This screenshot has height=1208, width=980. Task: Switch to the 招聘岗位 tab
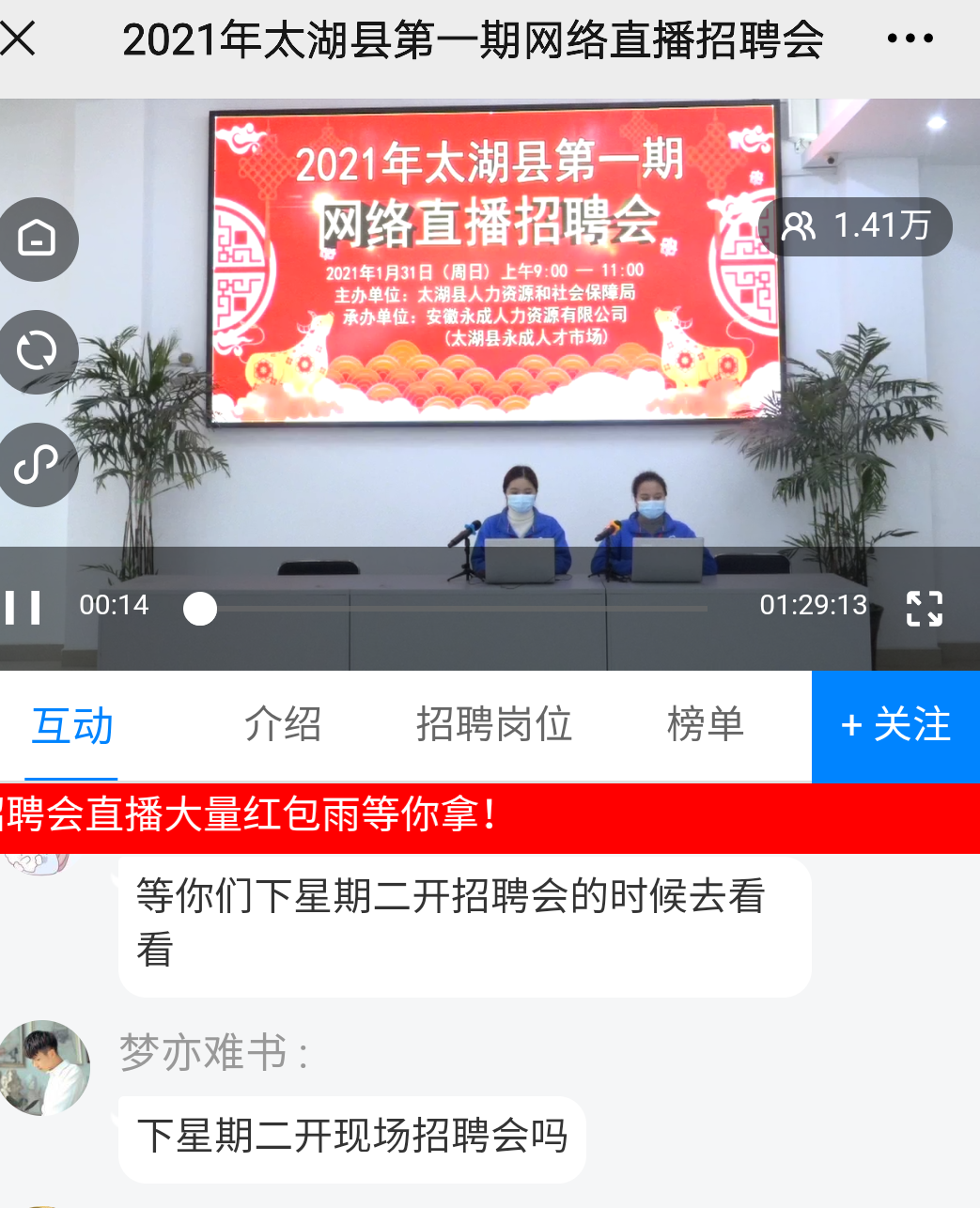point(494,725)
